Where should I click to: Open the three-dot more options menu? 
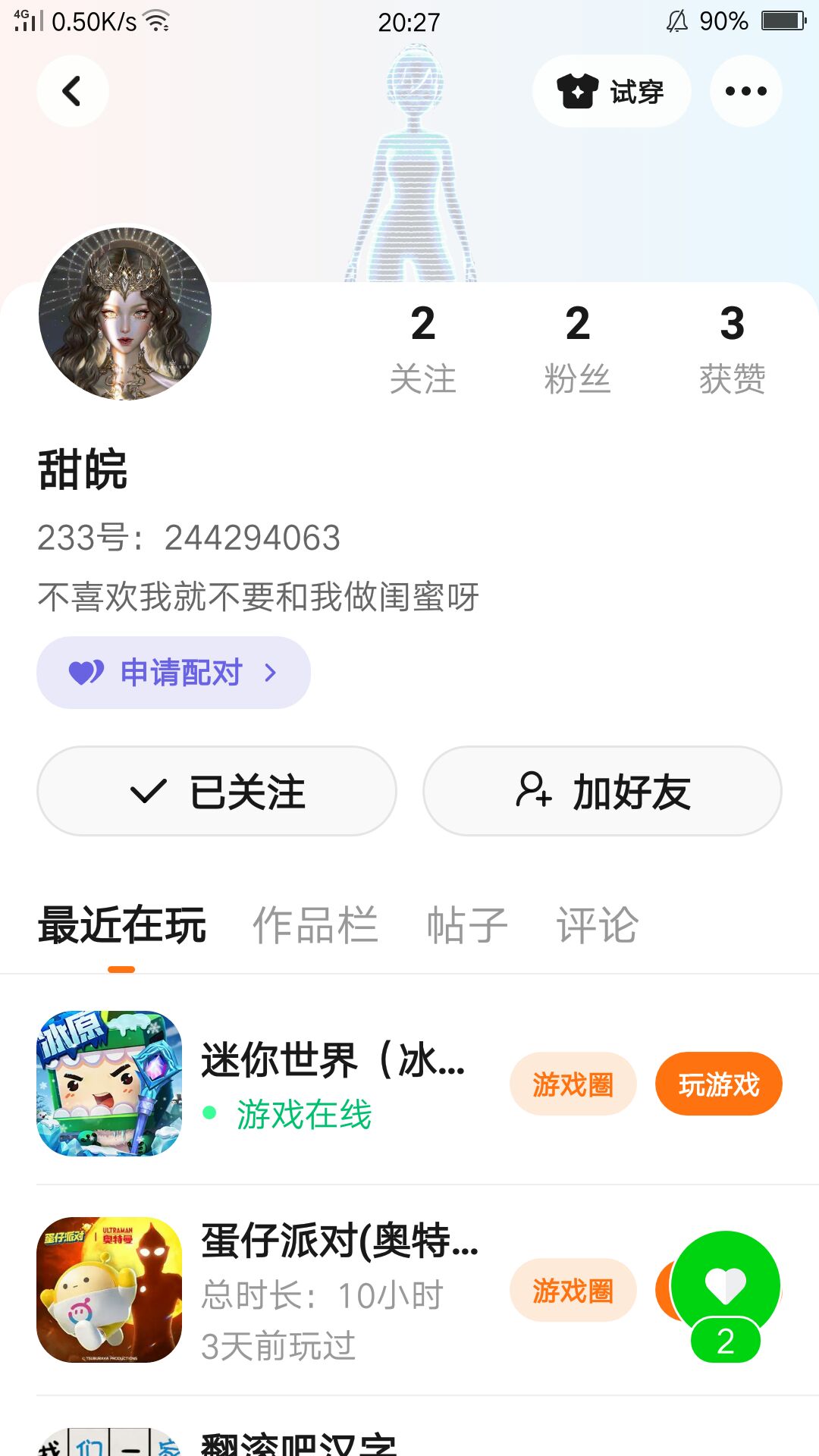tap(745, 91)
